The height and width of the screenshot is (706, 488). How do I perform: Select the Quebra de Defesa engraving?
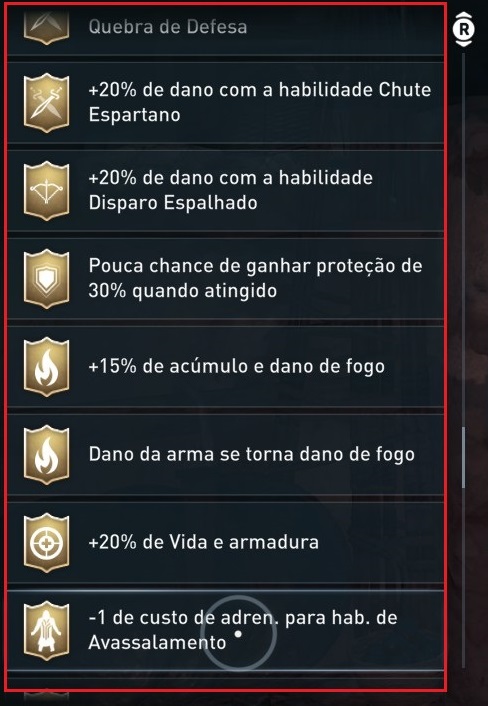click(x=225, y=30)
